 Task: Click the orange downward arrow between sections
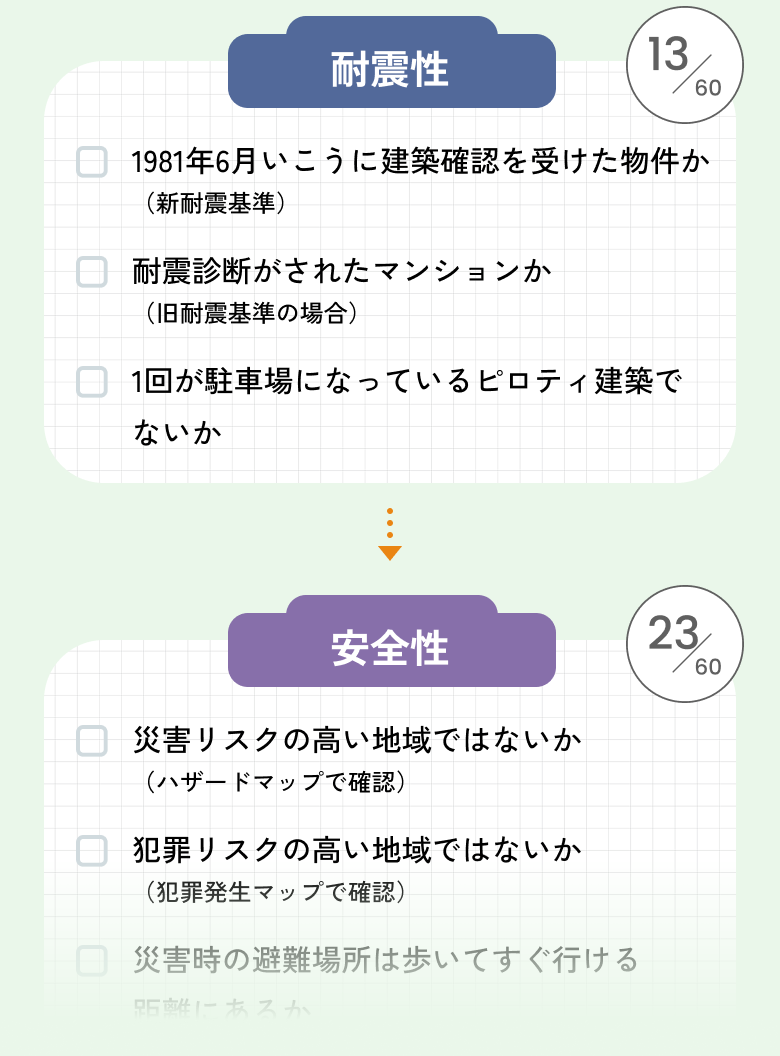(391, 548)
